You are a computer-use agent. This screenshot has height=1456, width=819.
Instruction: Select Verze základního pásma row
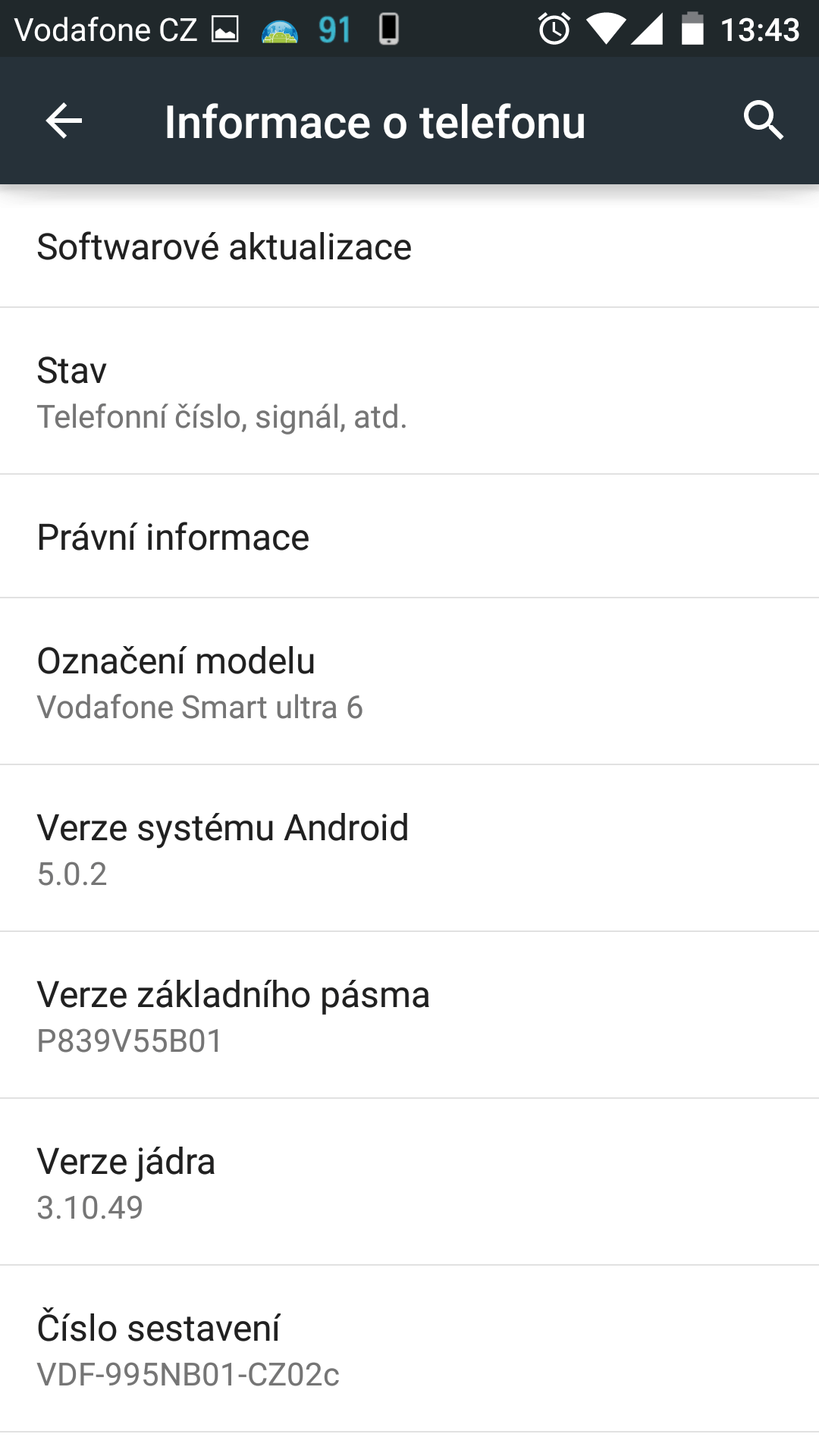(x=409, y=1015)
